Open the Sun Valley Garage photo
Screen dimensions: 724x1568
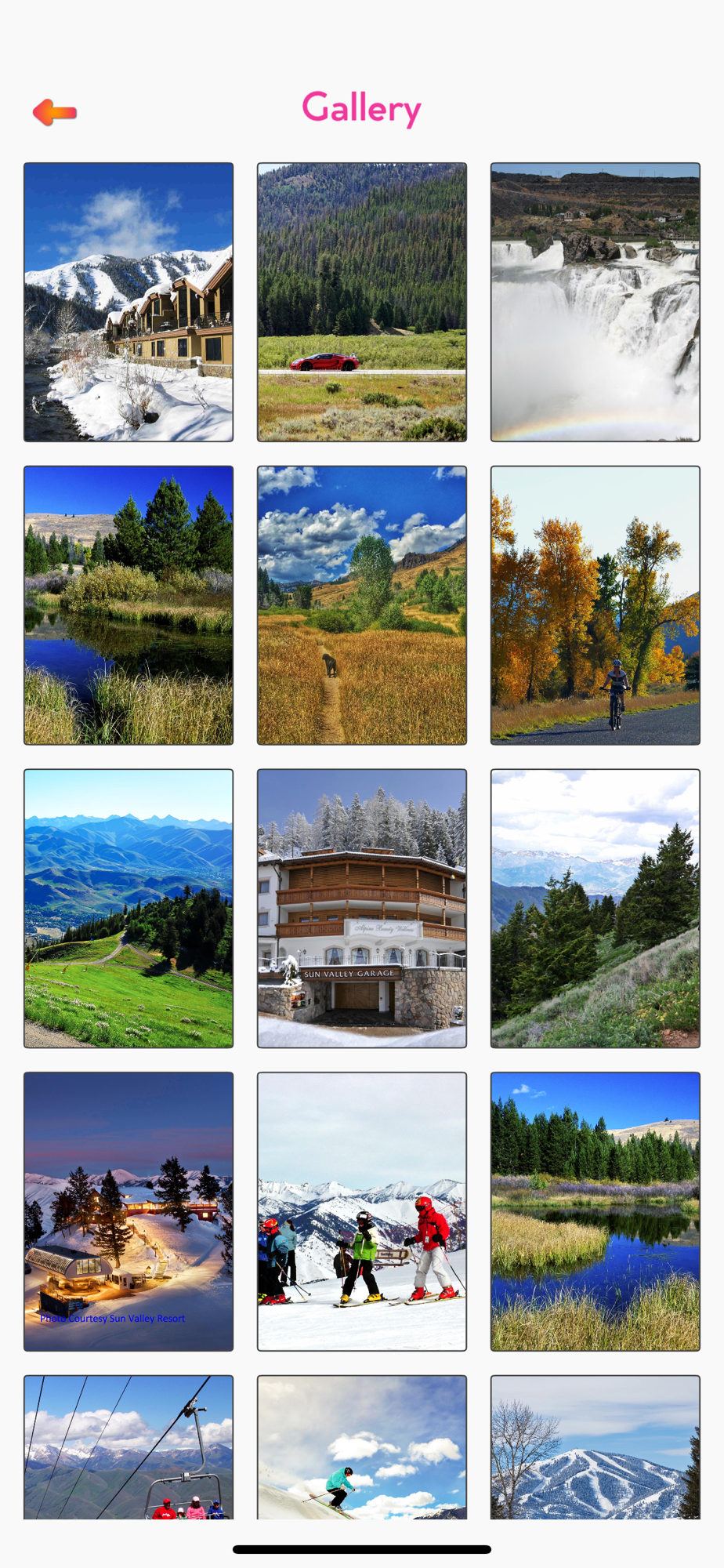(362, 908)
